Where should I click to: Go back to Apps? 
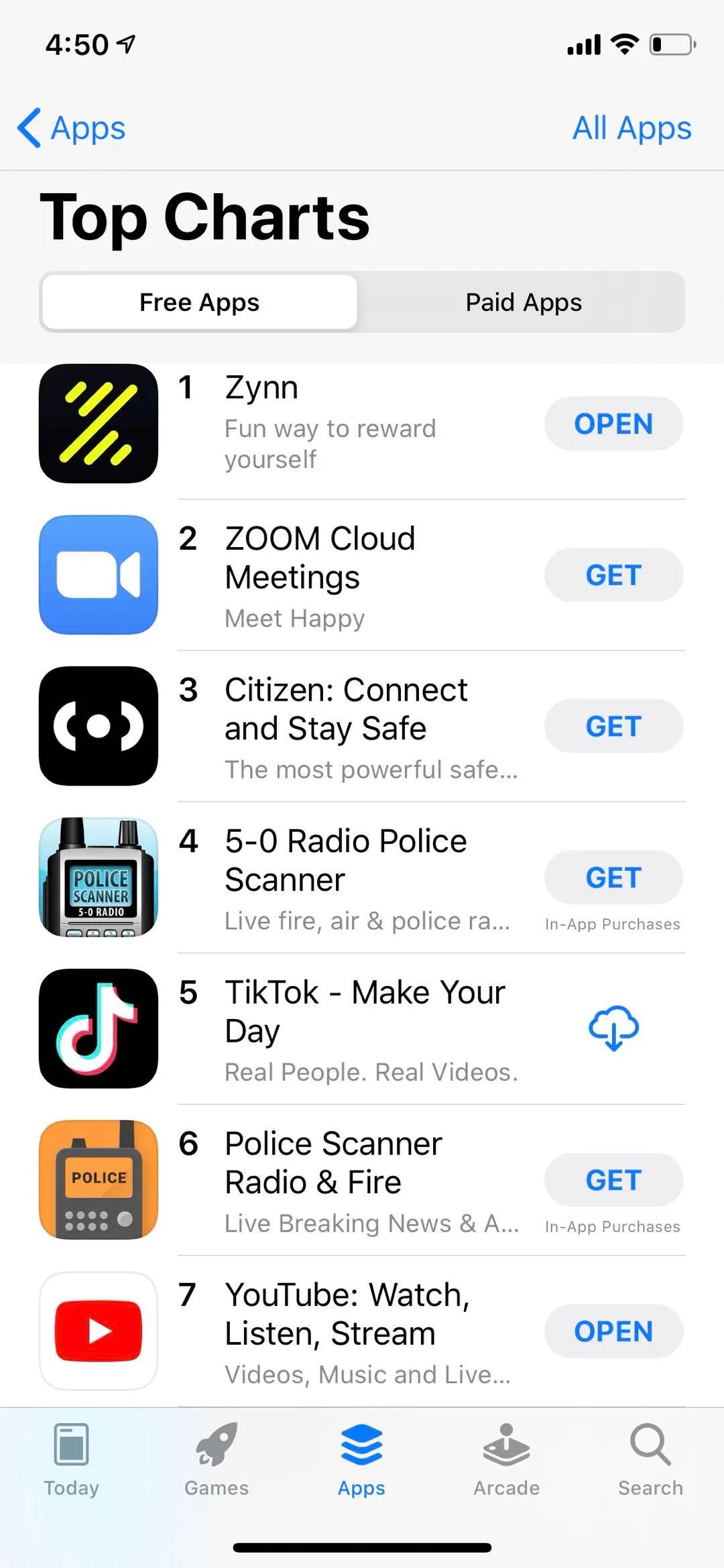tap(72, 127)
